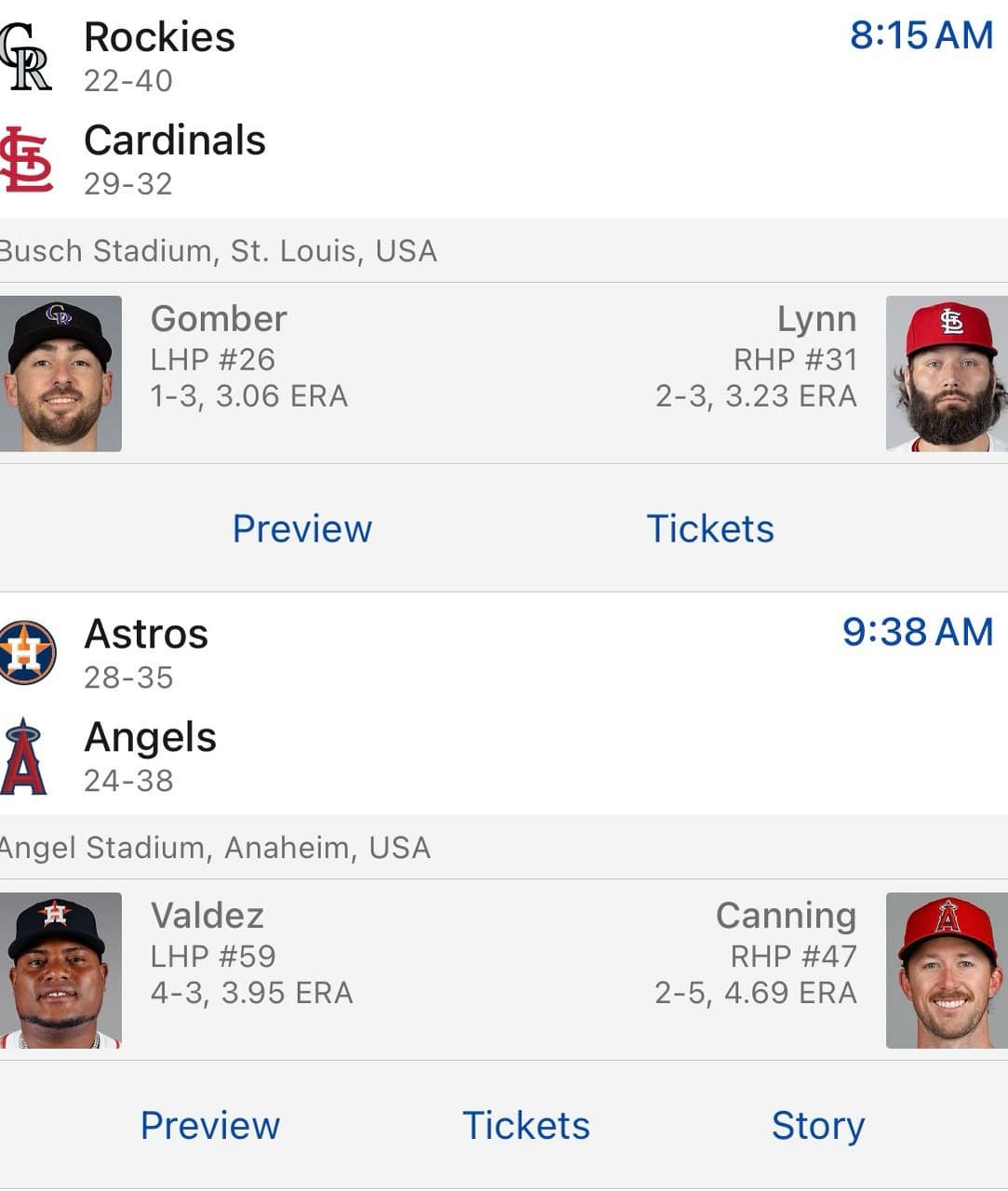Select Valdez's pitcher headshot
This screenshot has width=1008, height=1191.
point(60,968)
